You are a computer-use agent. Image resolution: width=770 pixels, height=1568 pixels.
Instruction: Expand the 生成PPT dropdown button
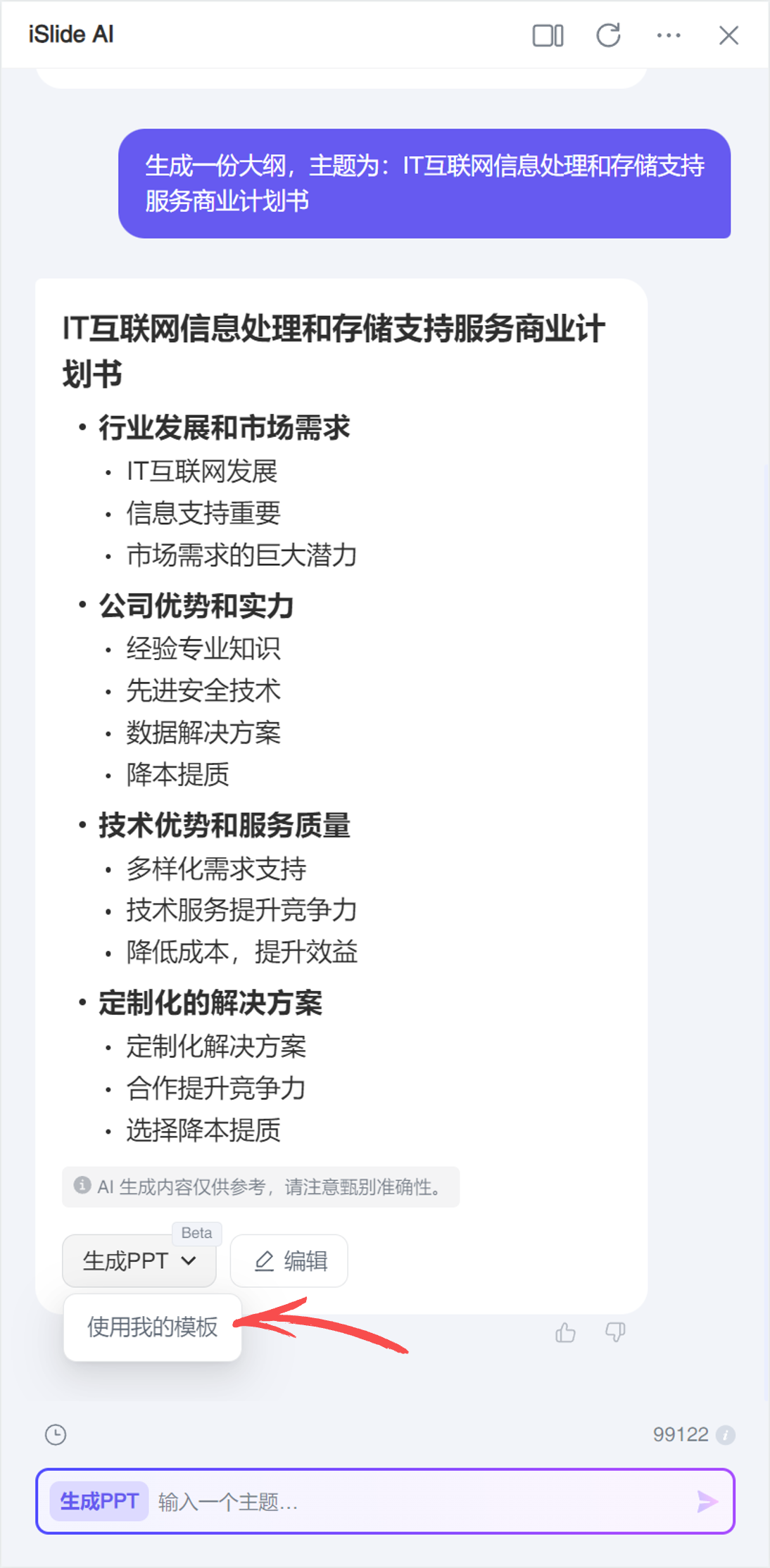click(x=139, y=1260)
